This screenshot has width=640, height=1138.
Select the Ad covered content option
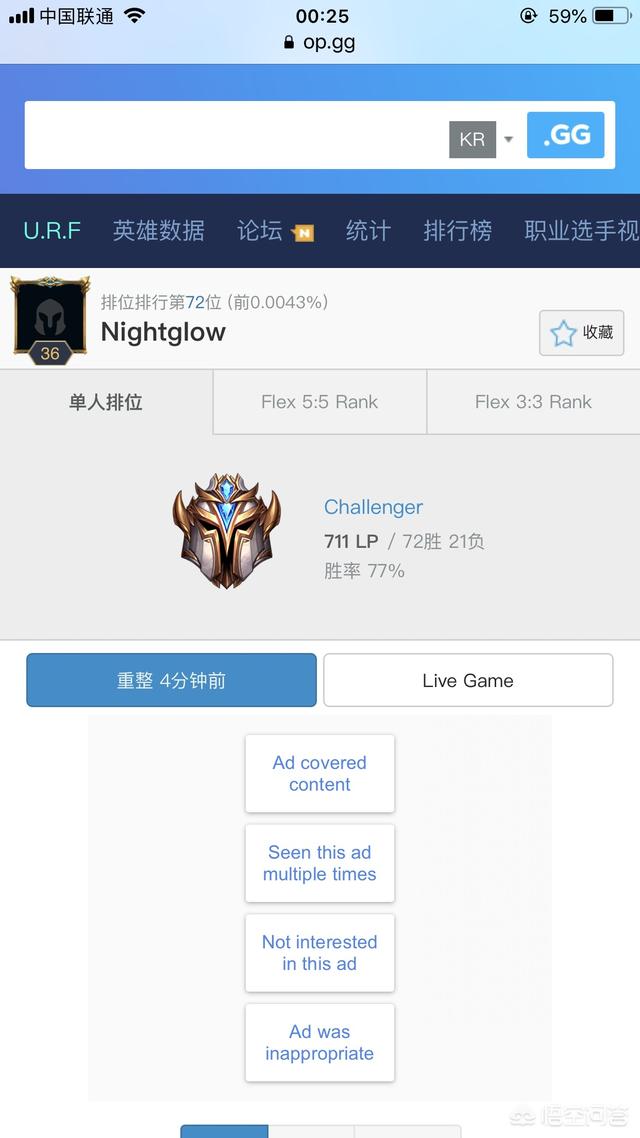(x=320, y=774)
